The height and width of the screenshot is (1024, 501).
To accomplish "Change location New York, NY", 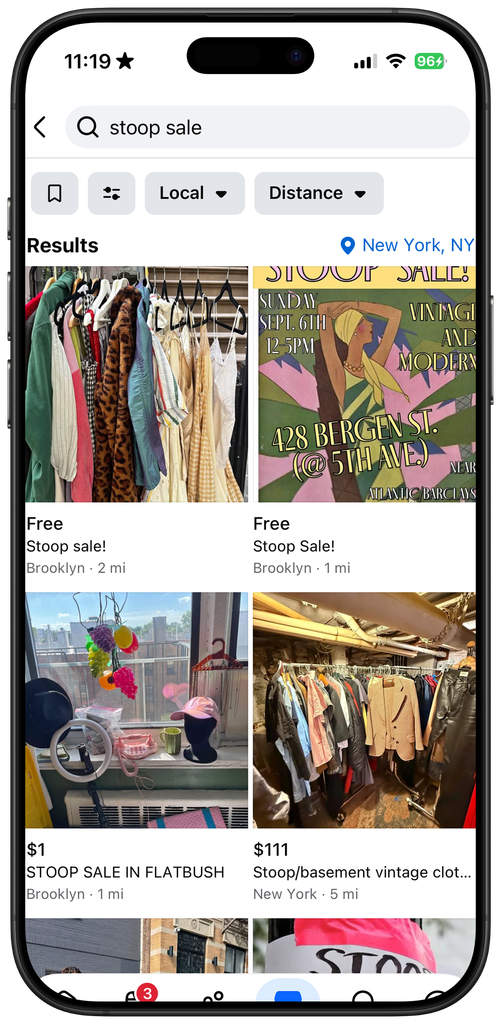I will tap(408, 246).
